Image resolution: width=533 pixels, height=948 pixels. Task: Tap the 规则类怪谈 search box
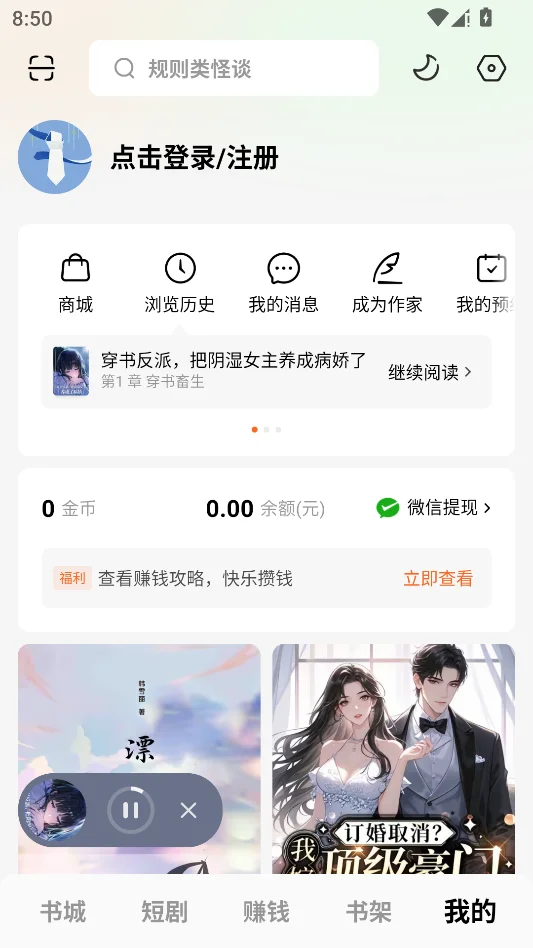coord(234,68)
